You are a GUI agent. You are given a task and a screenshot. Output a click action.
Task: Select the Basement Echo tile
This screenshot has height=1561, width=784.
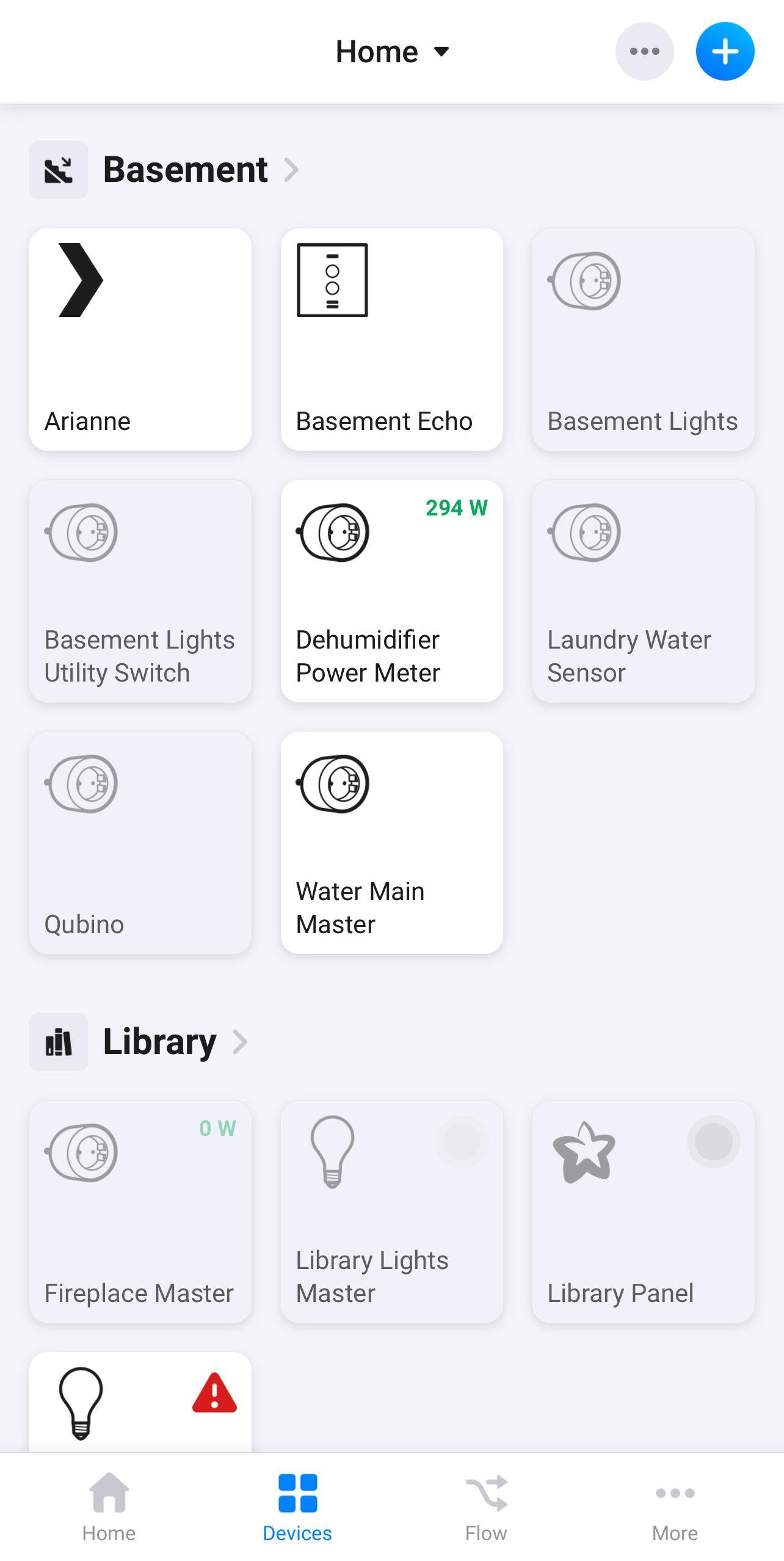click(391, 340)
